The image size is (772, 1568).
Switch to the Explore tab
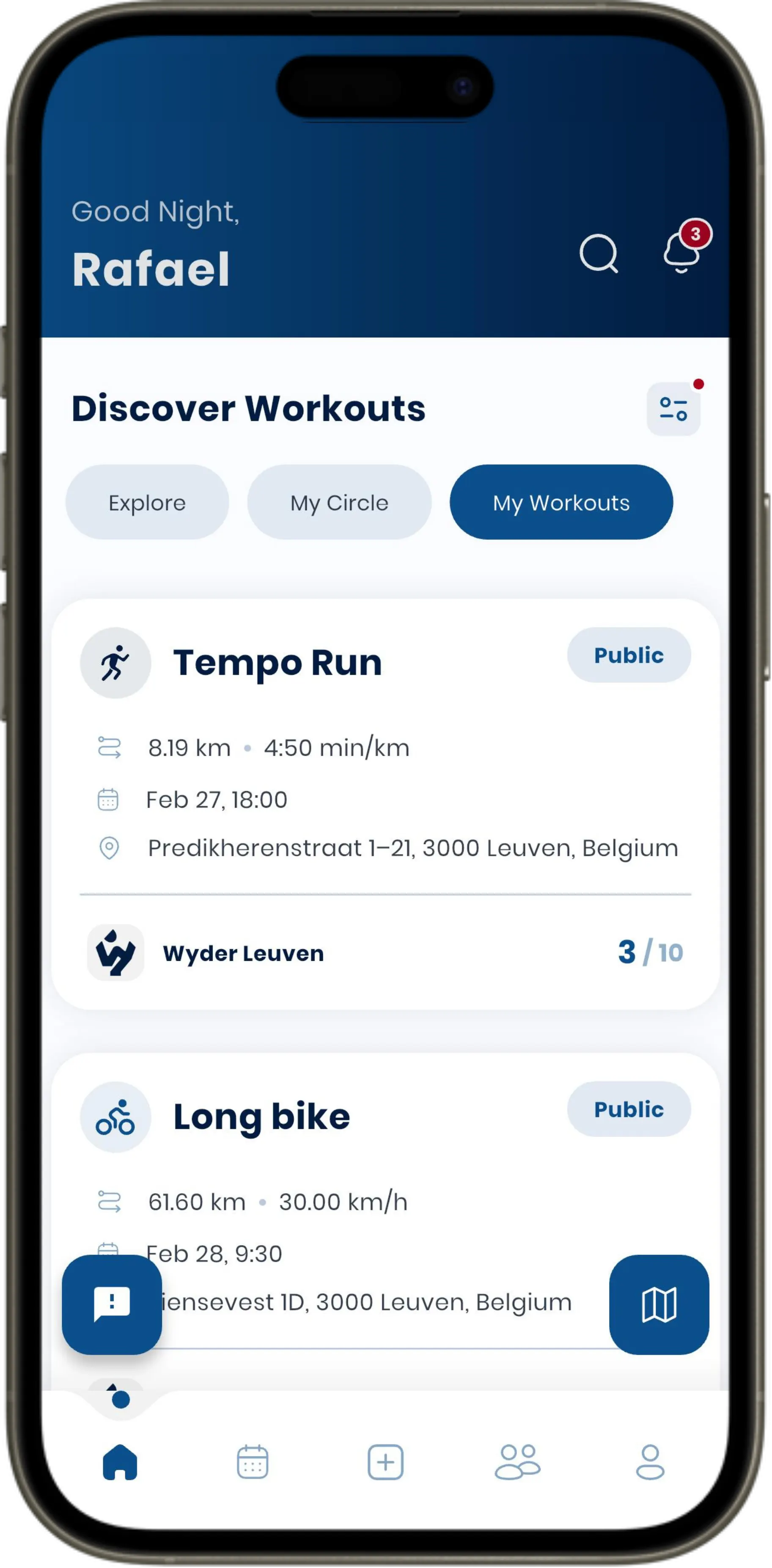click(x=147, y=502)
